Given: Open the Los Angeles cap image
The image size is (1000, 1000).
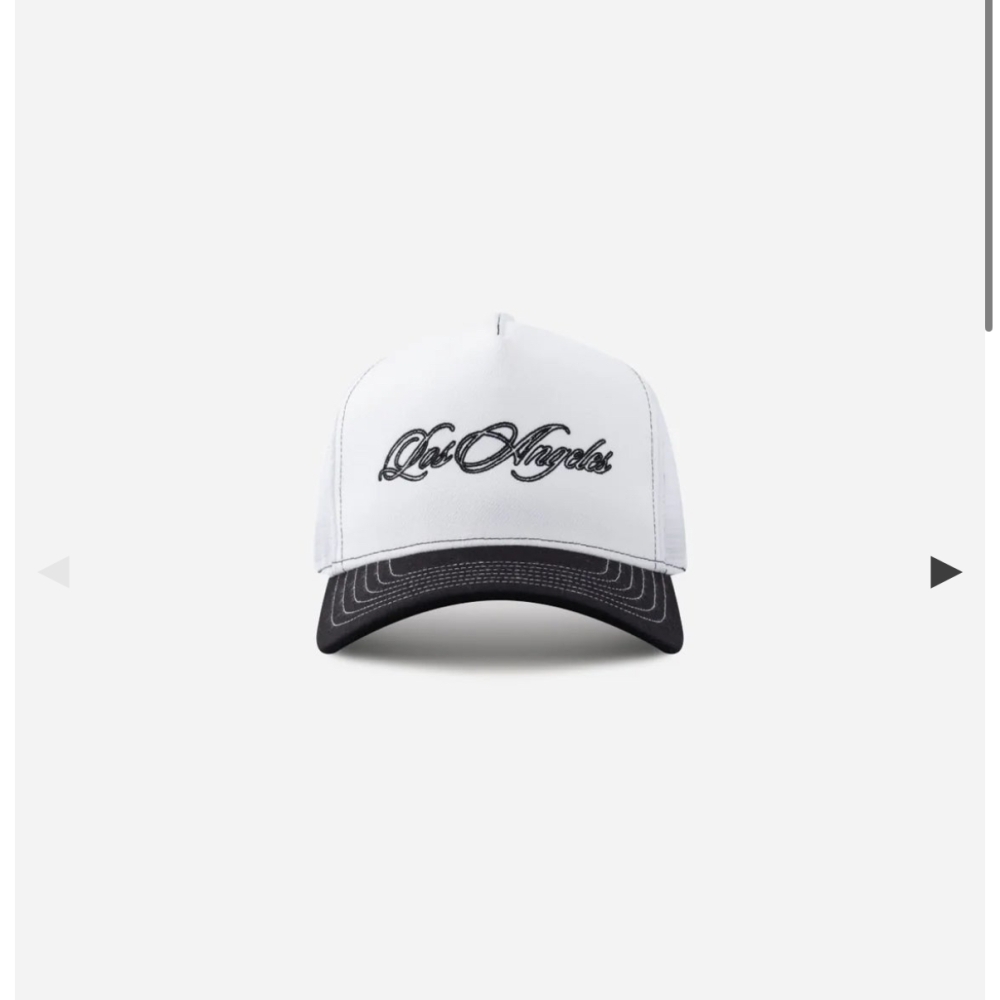Looking at the screenshot, I should coord(499,490).
